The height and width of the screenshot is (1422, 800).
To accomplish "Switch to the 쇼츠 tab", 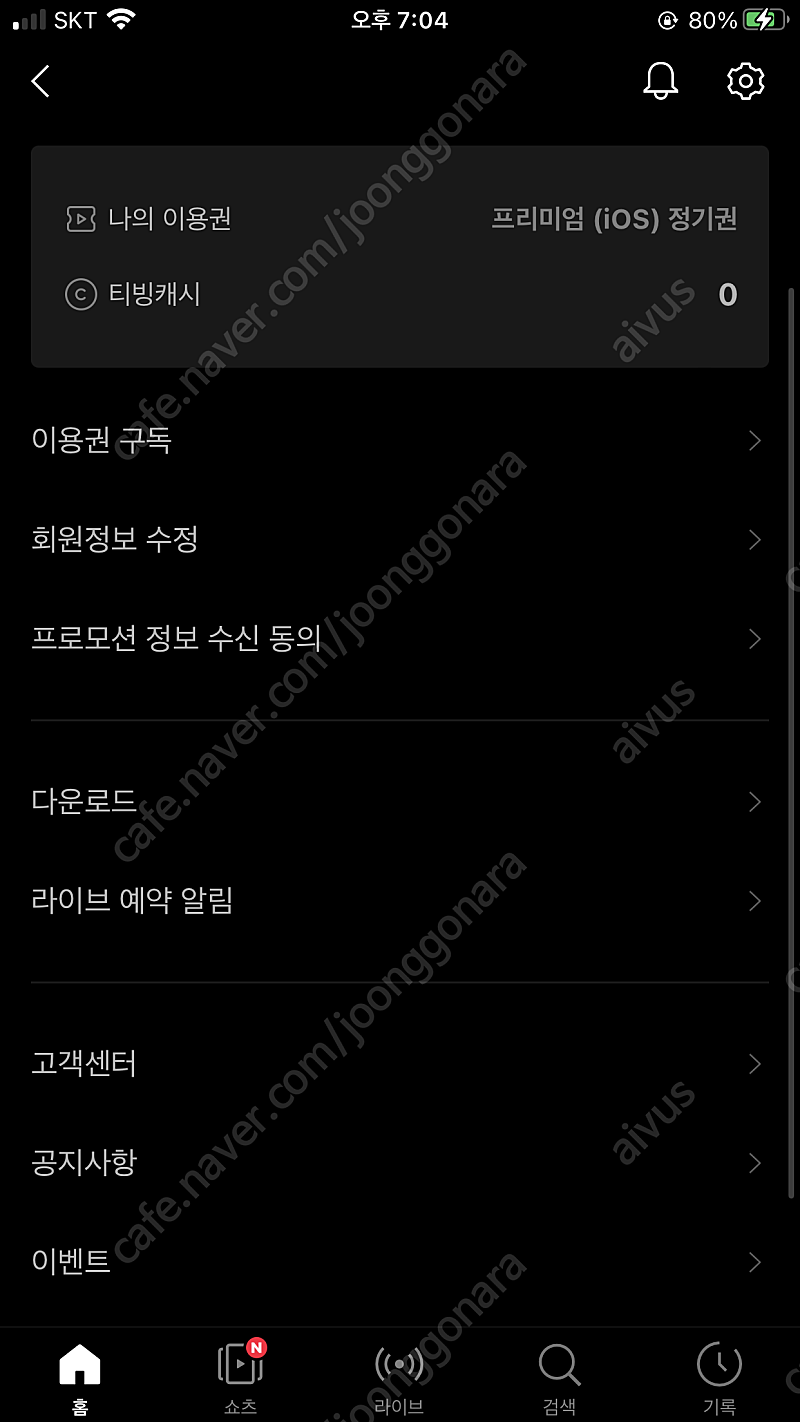I will (240, 1378).
